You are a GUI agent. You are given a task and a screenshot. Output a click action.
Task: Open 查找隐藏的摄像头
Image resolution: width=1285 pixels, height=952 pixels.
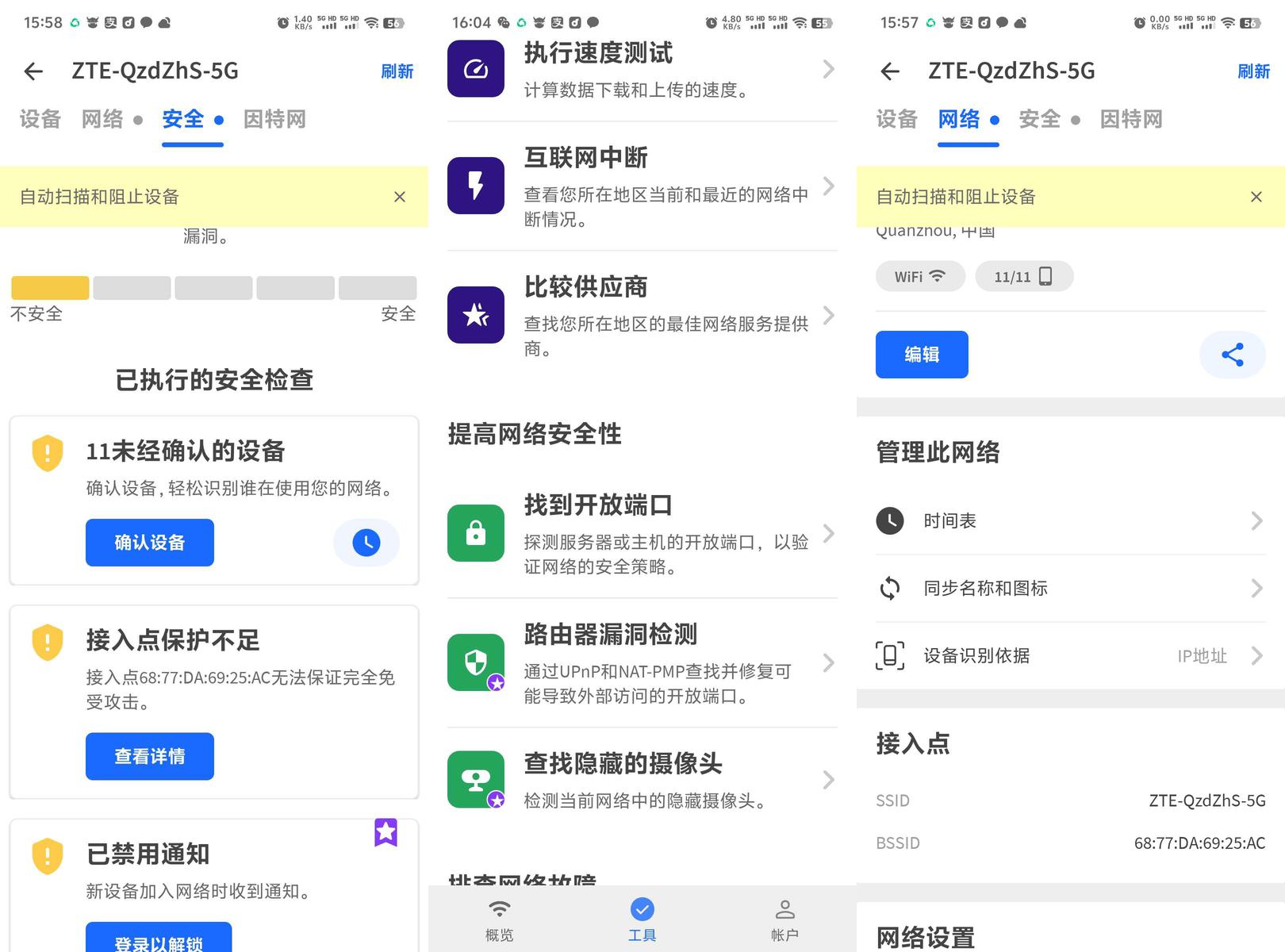pos(642,781)
